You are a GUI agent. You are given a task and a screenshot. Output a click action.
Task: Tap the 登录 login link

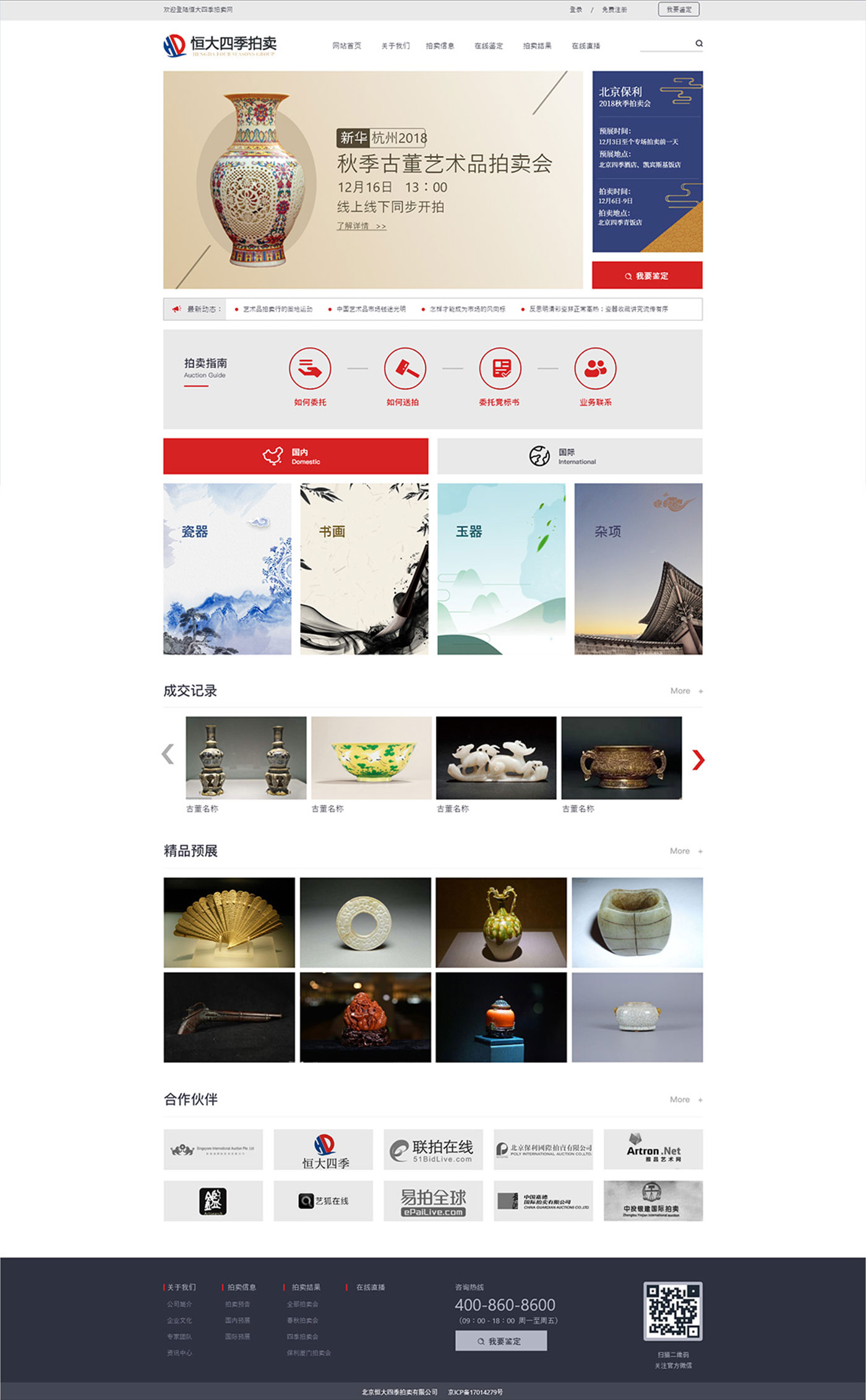pos(575,10)
